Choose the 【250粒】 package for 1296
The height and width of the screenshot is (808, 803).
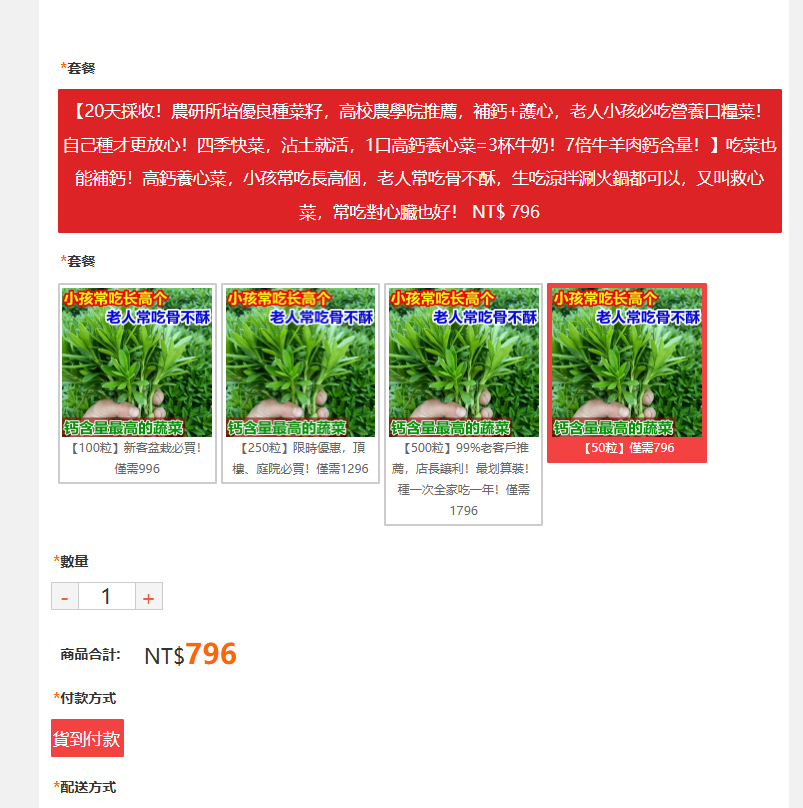click(x=300, y=383)
